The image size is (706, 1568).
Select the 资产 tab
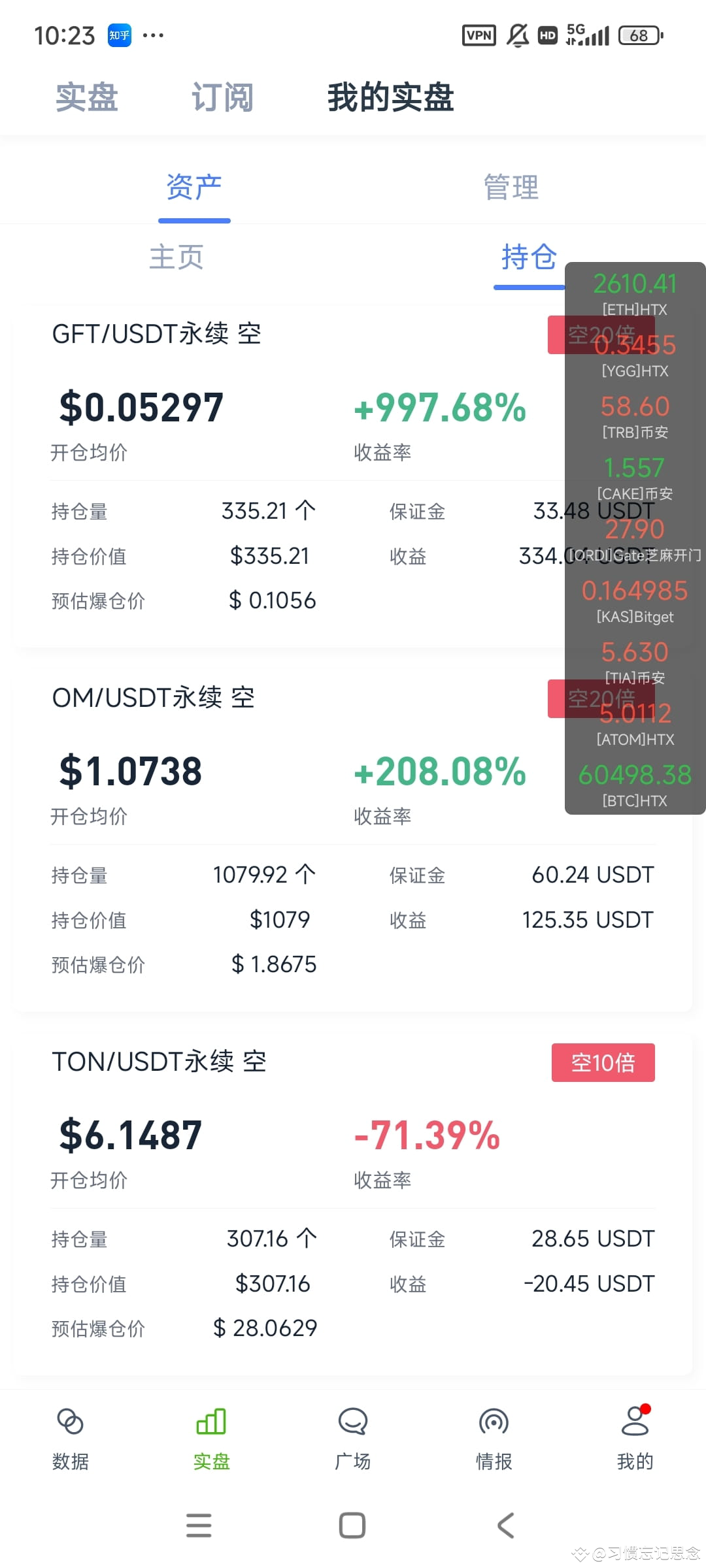coord(194,188)
